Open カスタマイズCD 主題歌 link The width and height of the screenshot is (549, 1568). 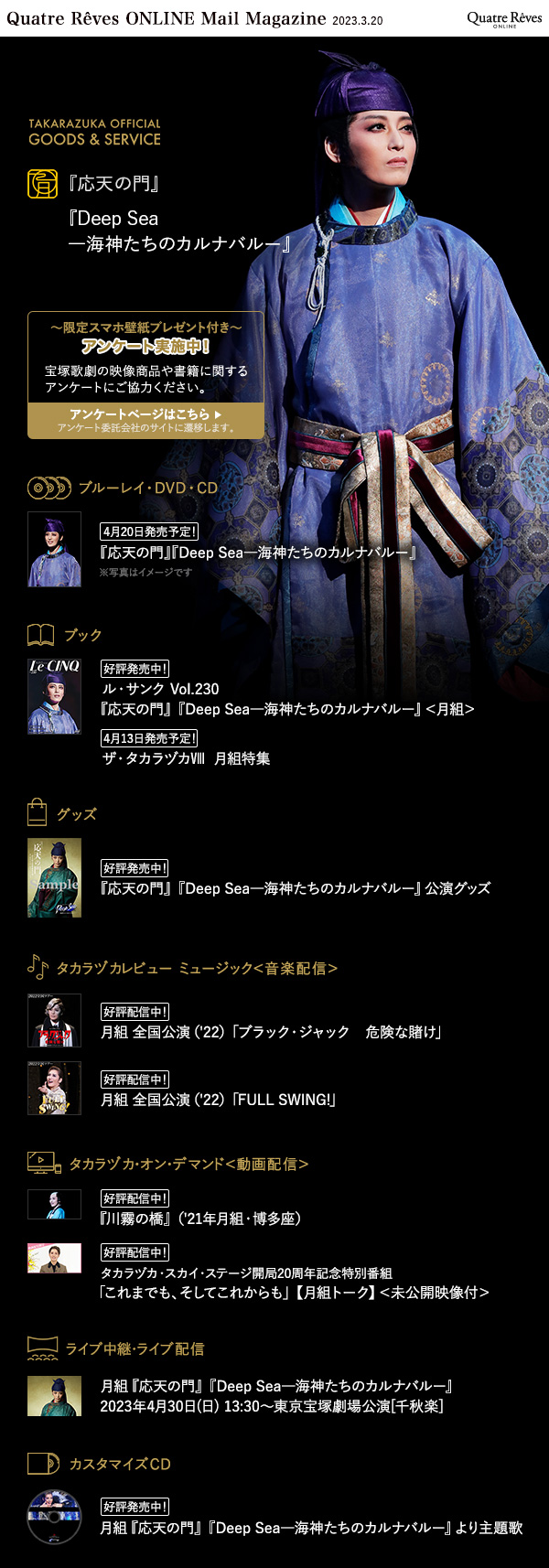(x=311, y=1528)
